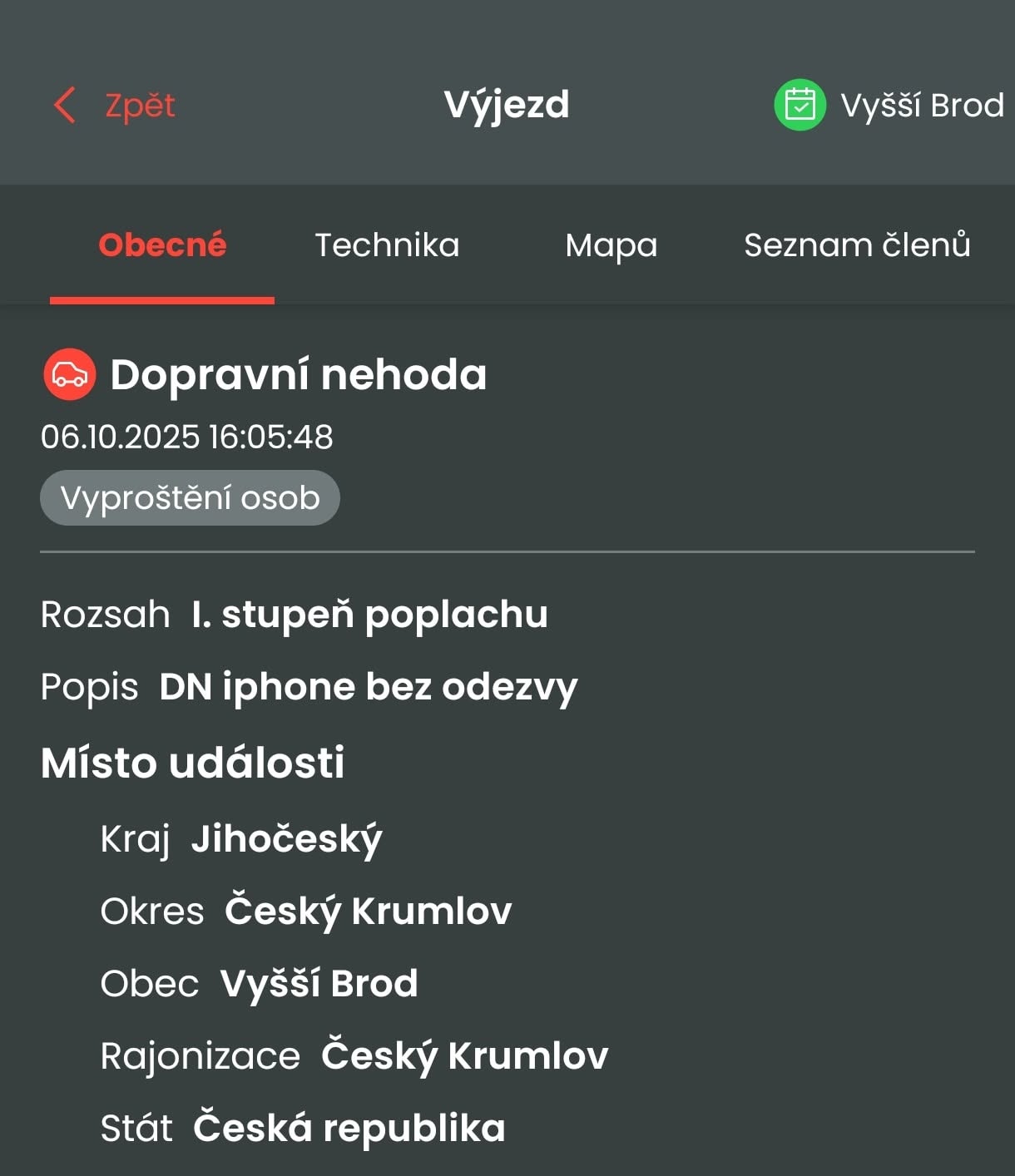Click the green calendar availability icon
1015x1176 pixels.
click(800, 105)
